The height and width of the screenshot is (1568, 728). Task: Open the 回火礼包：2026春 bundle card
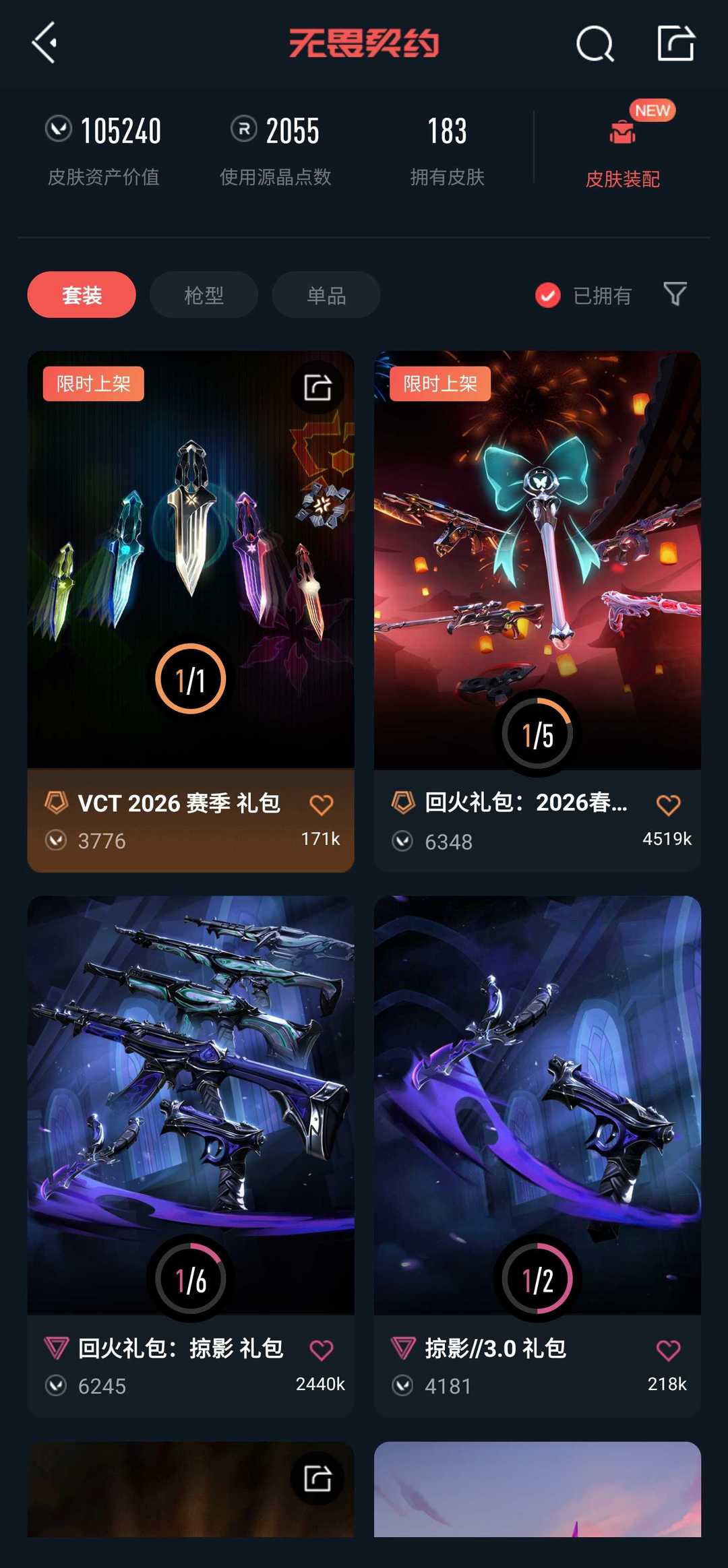coord(537,559)
